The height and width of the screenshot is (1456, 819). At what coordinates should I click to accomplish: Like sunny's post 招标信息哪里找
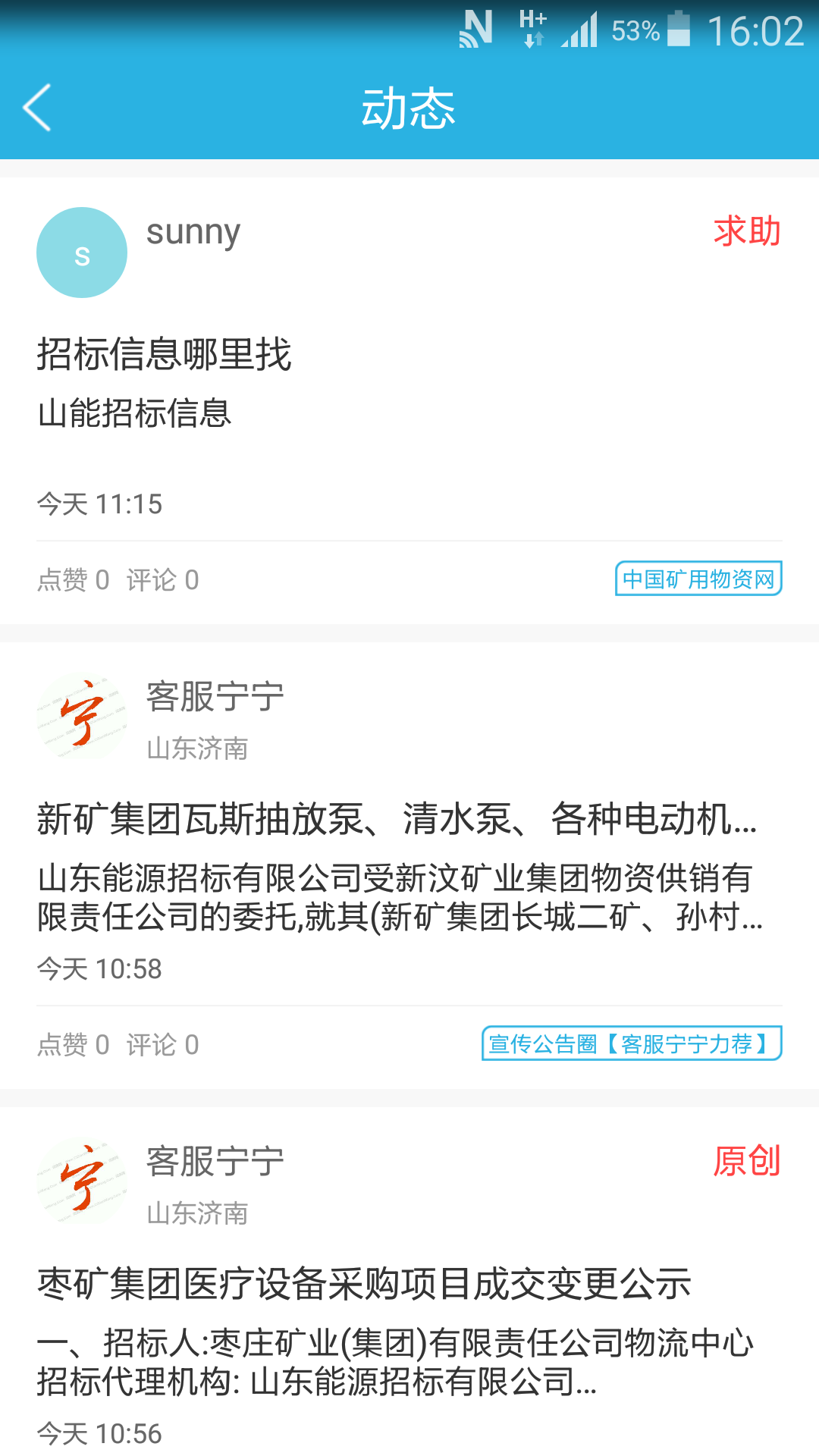pyautogui.click(x=73, y=580)
